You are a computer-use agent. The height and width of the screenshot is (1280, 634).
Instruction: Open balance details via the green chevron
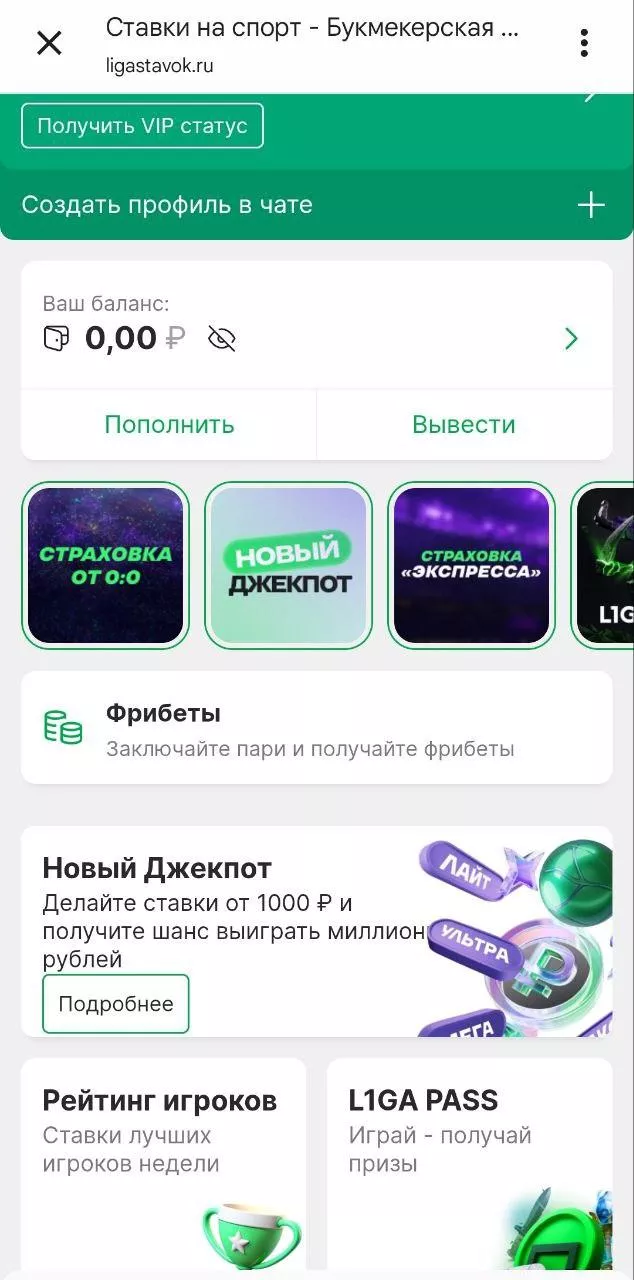click(571, 339)
